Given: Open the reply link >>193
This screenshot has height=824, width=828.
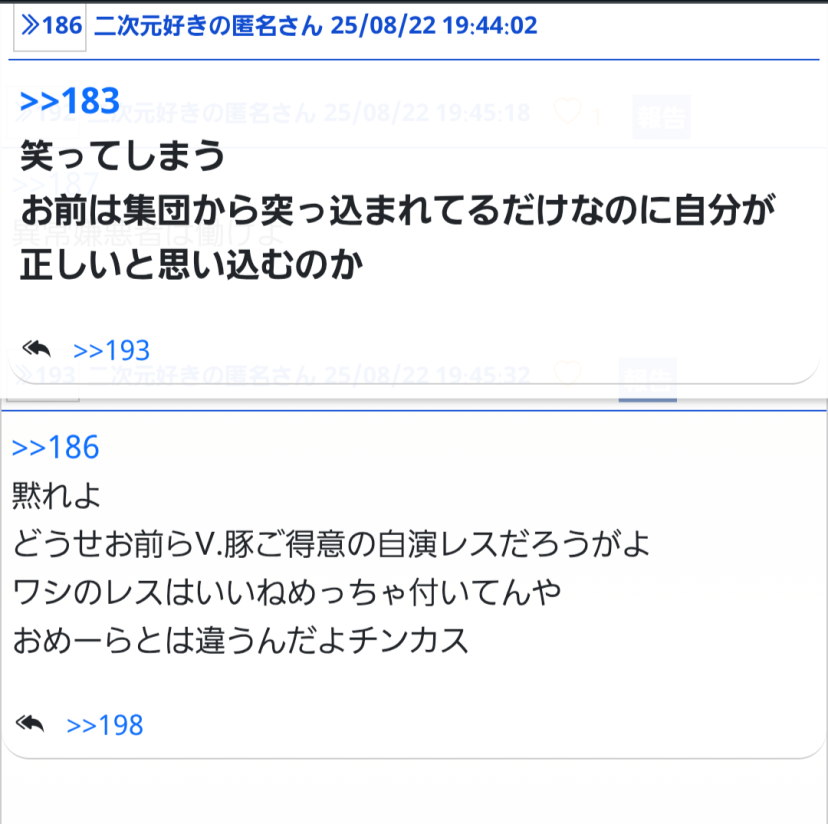Looking at the screenshot, I should click(x=111, y=350).
